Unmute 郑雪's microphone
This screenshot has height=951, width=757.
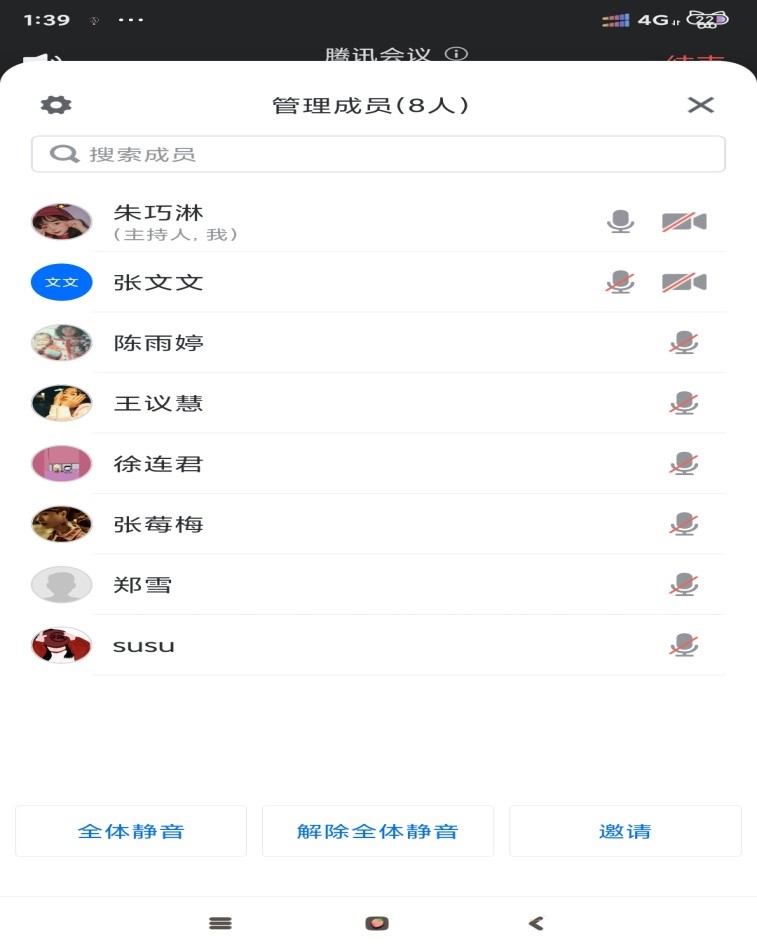(x=684, y=584)
